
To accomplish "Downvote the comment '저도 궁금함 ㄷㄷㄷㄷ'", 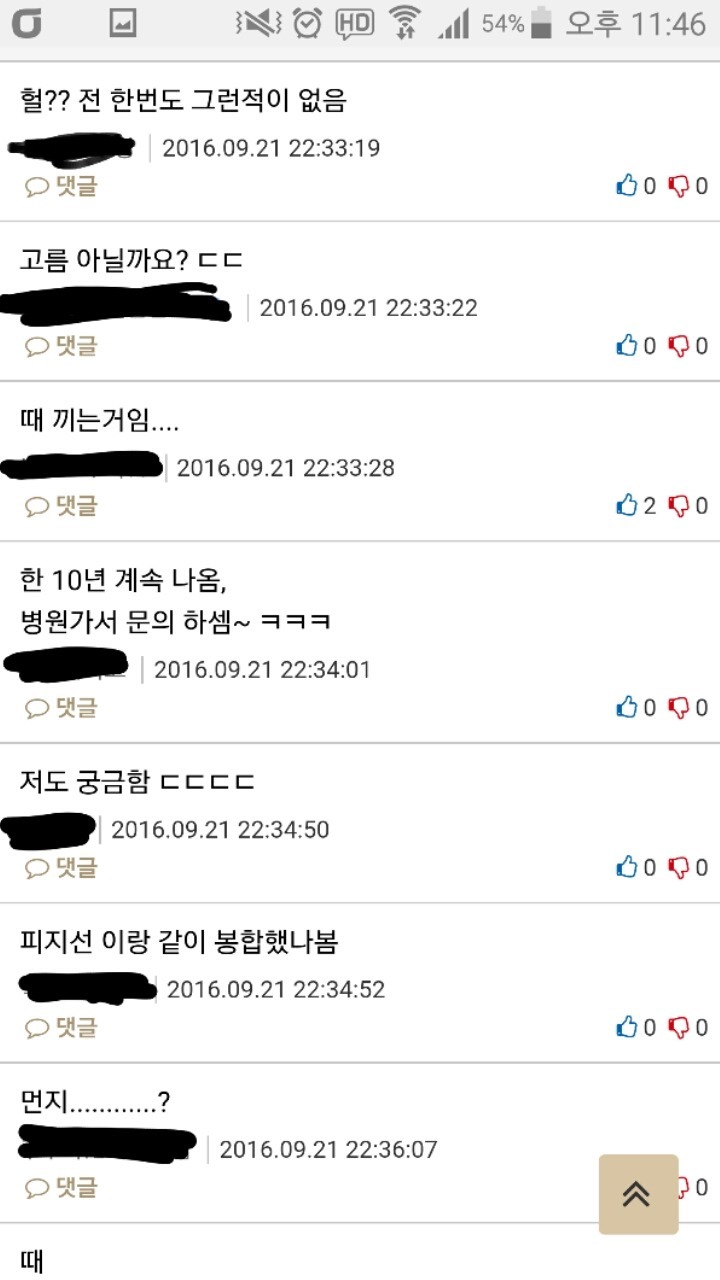I will pos(679,867).
